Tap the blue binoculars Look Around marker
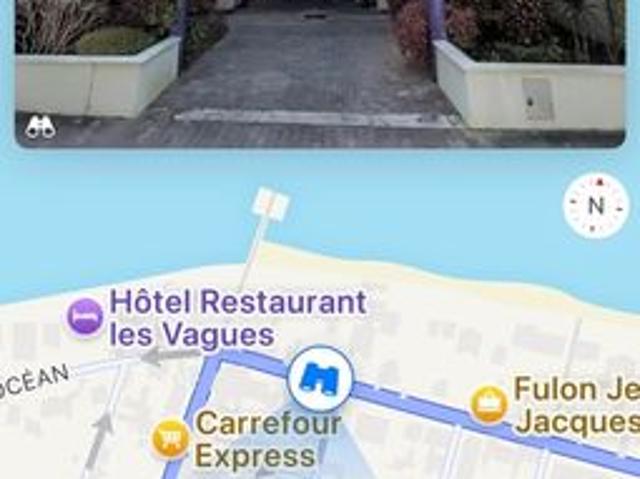This screenshot has width=640, height=479. 320,378
